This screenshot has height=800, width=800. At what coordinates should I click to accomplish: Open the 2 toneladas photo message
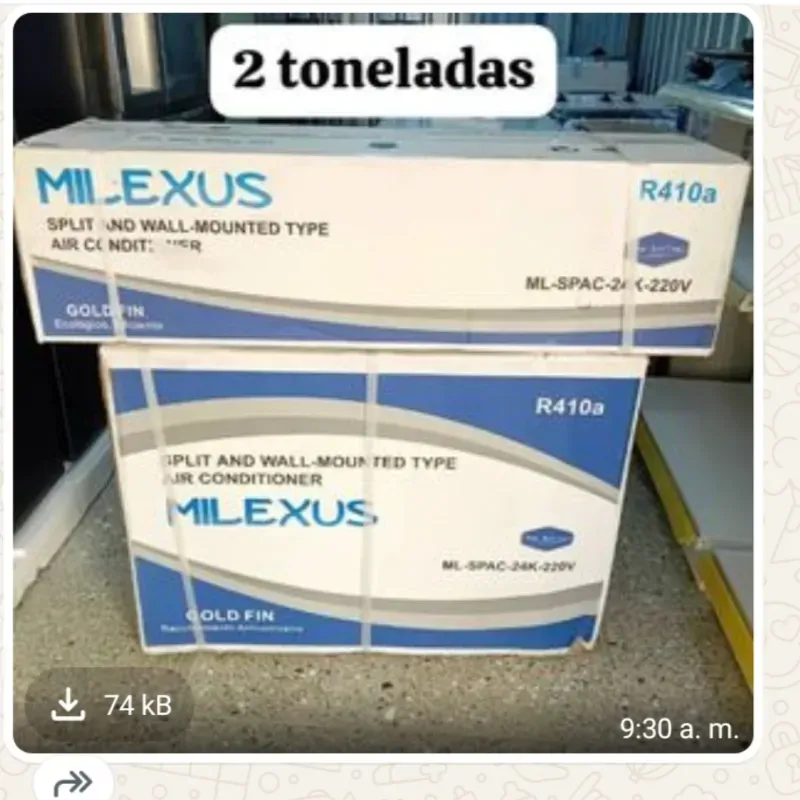(400, 400)
